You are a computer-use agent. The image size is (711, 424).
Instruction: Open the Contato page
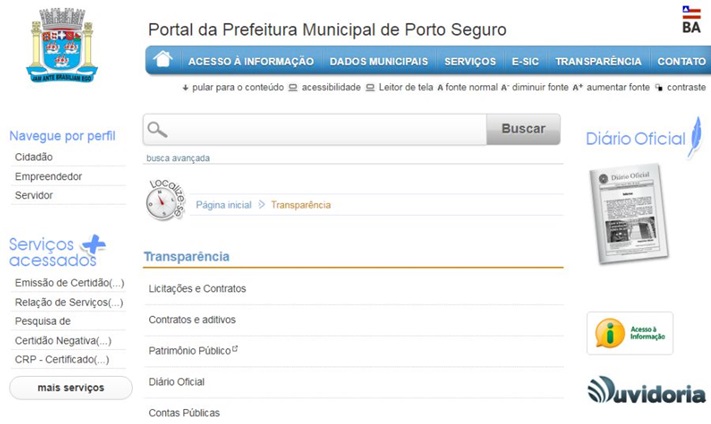681,61
